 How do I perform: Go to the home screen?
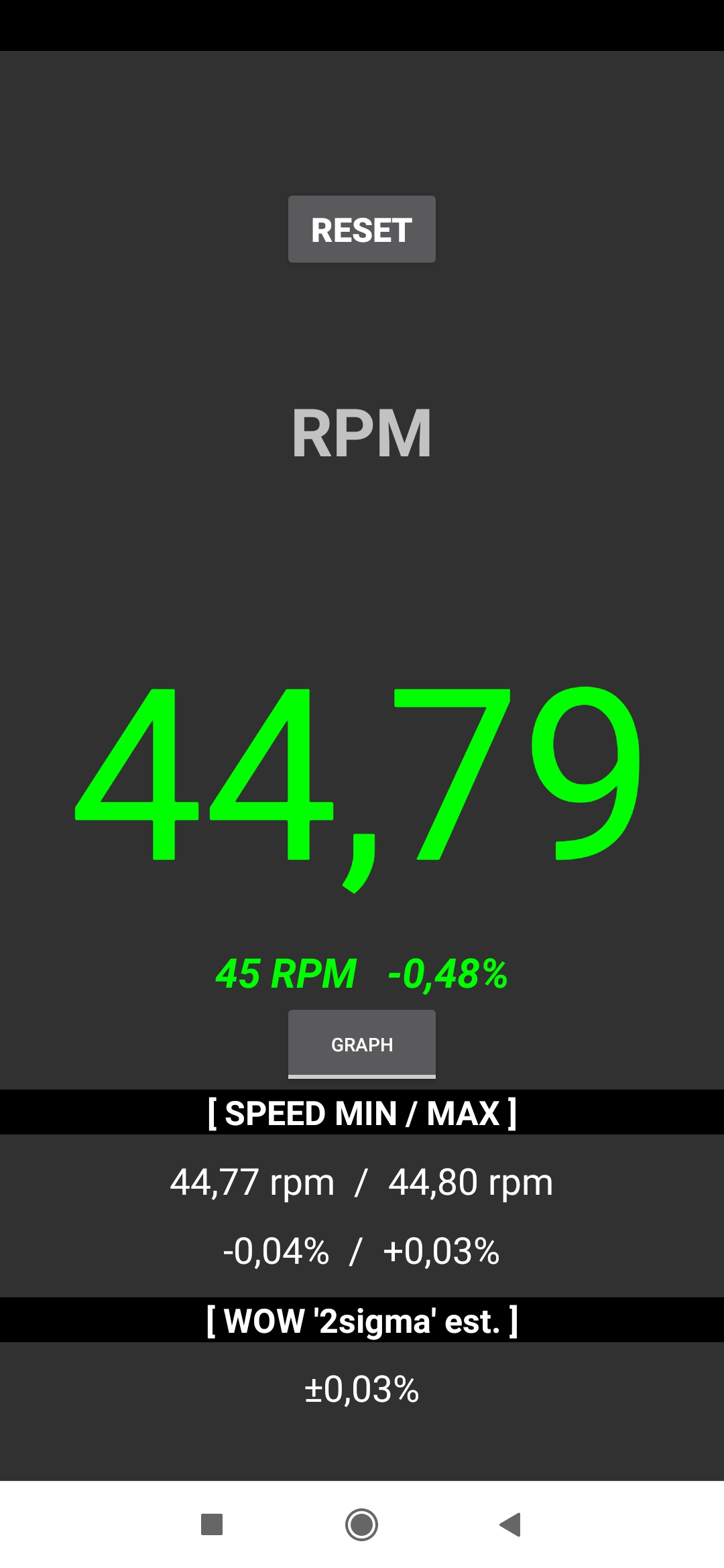361,1524
